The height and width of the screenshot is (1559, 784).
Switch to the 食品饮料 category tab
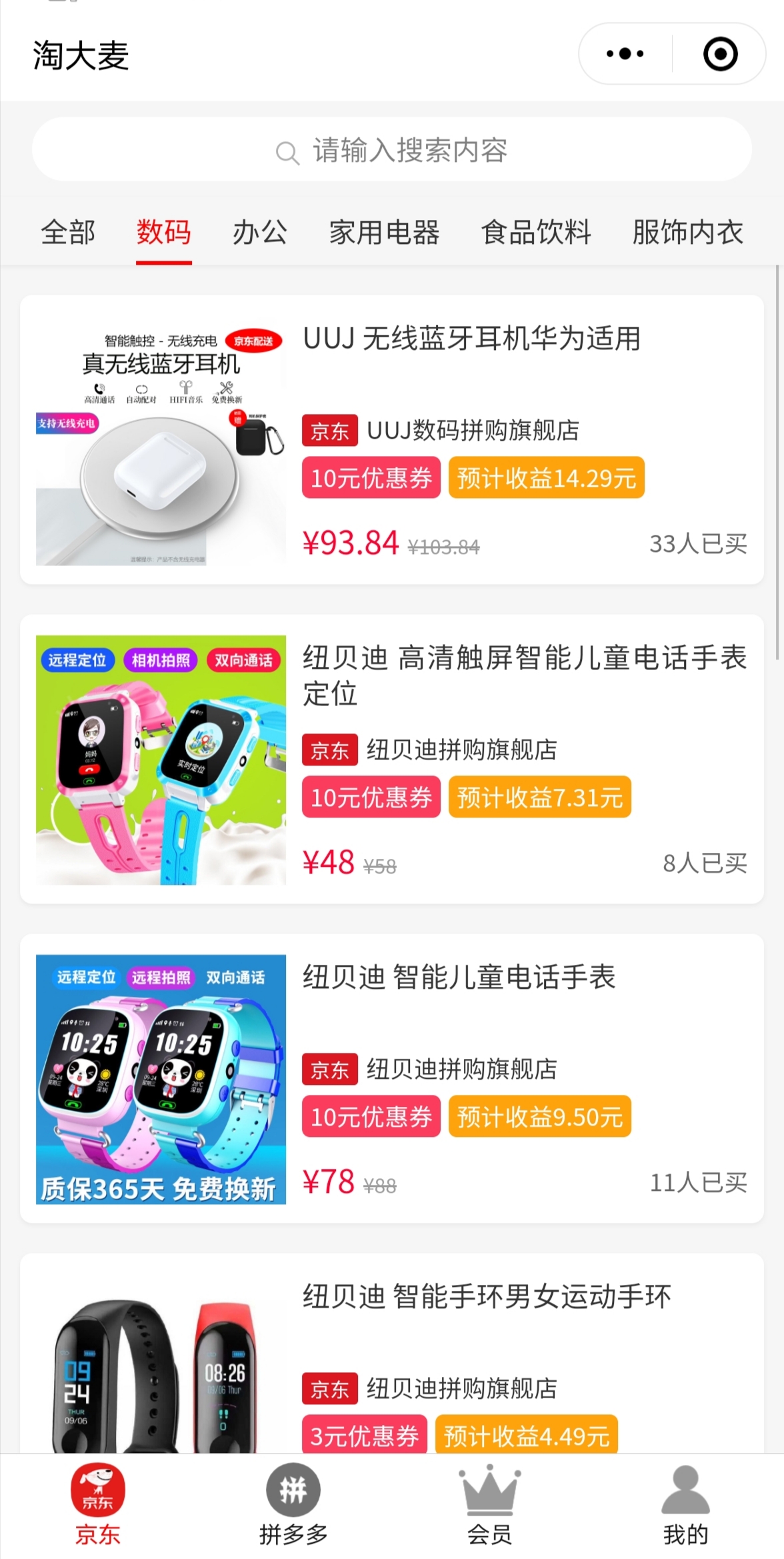(x=536, y=233)
